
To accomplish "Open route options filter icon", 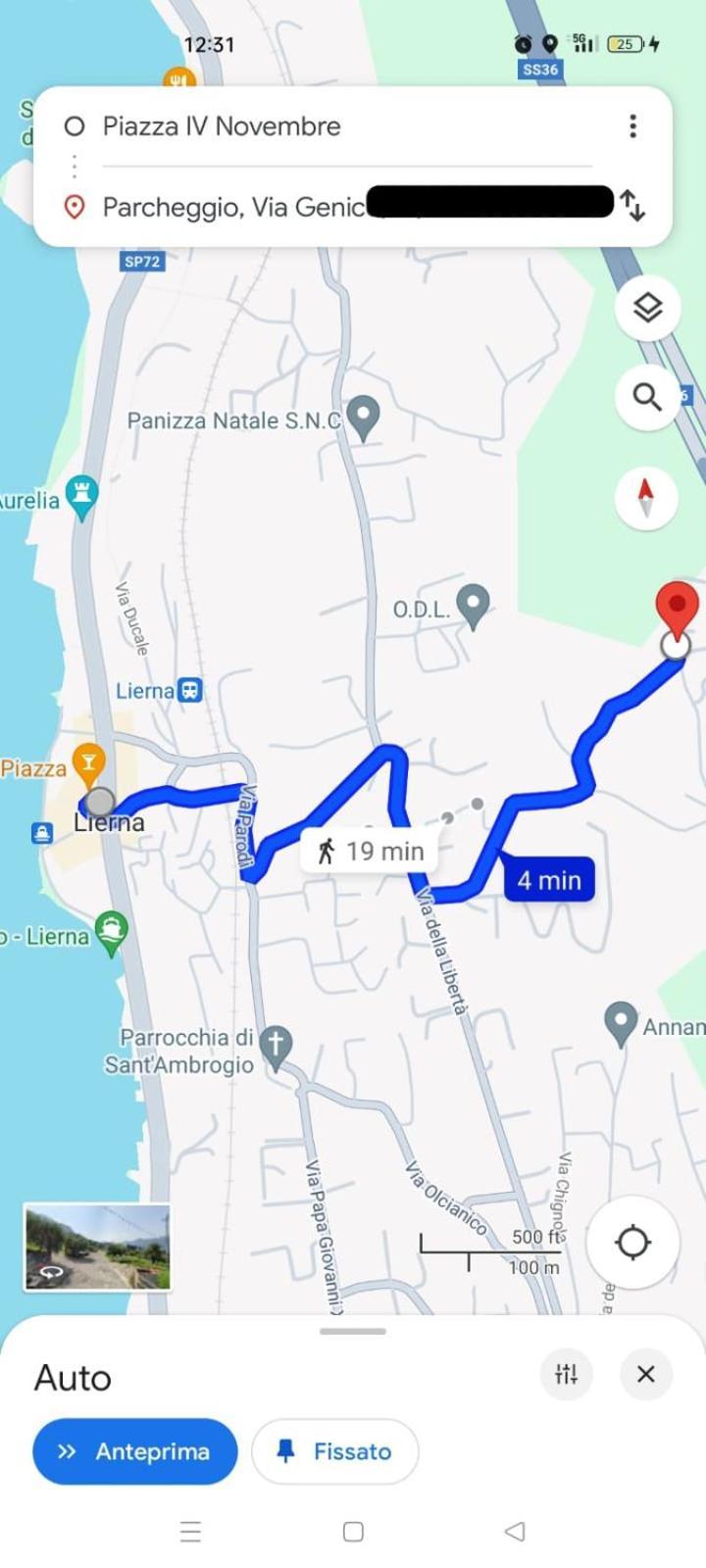I will pyautogui.click(x=566, y=1374).
